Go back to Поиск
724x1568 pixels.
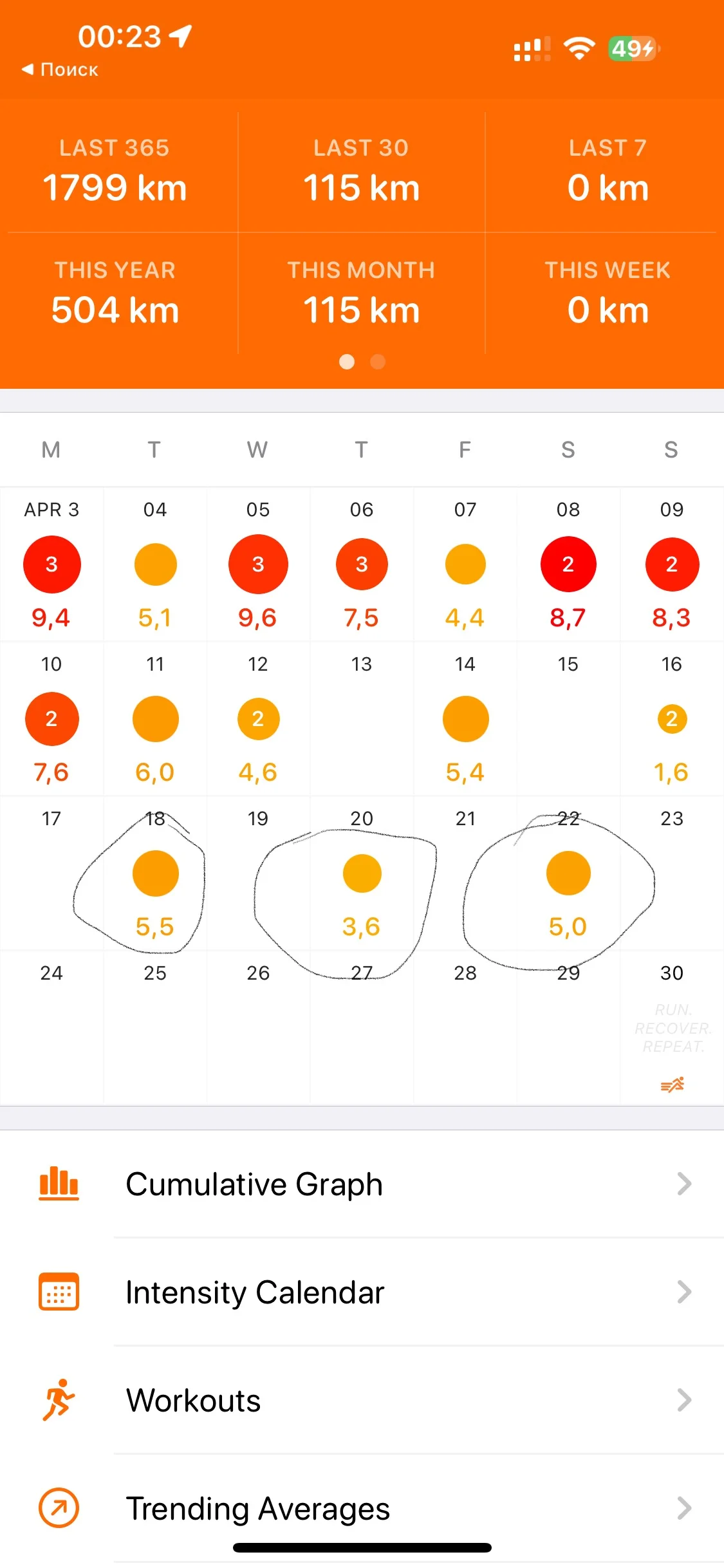click(x=60, y=70)
